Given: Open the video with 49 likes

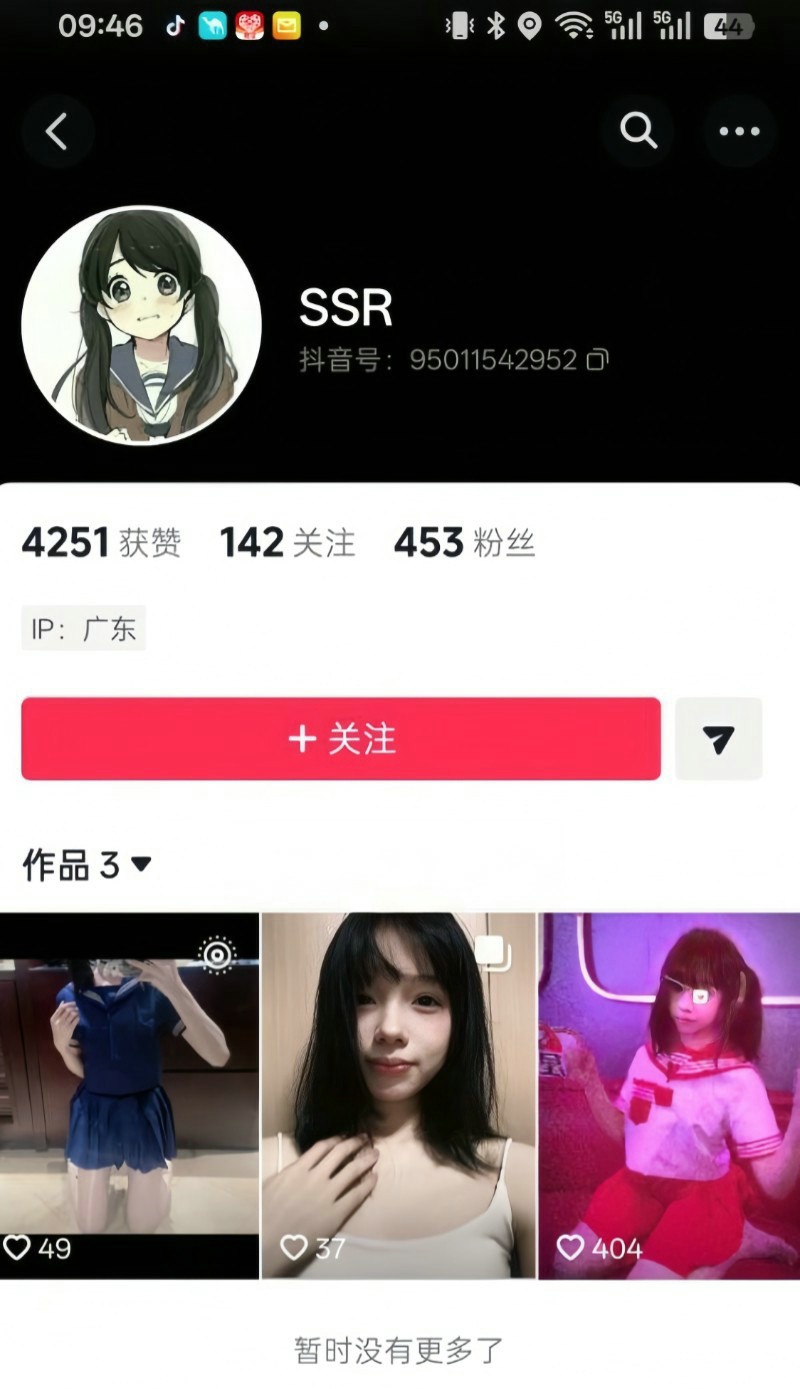Looking at the screenshot, I should pos(129,1095).
